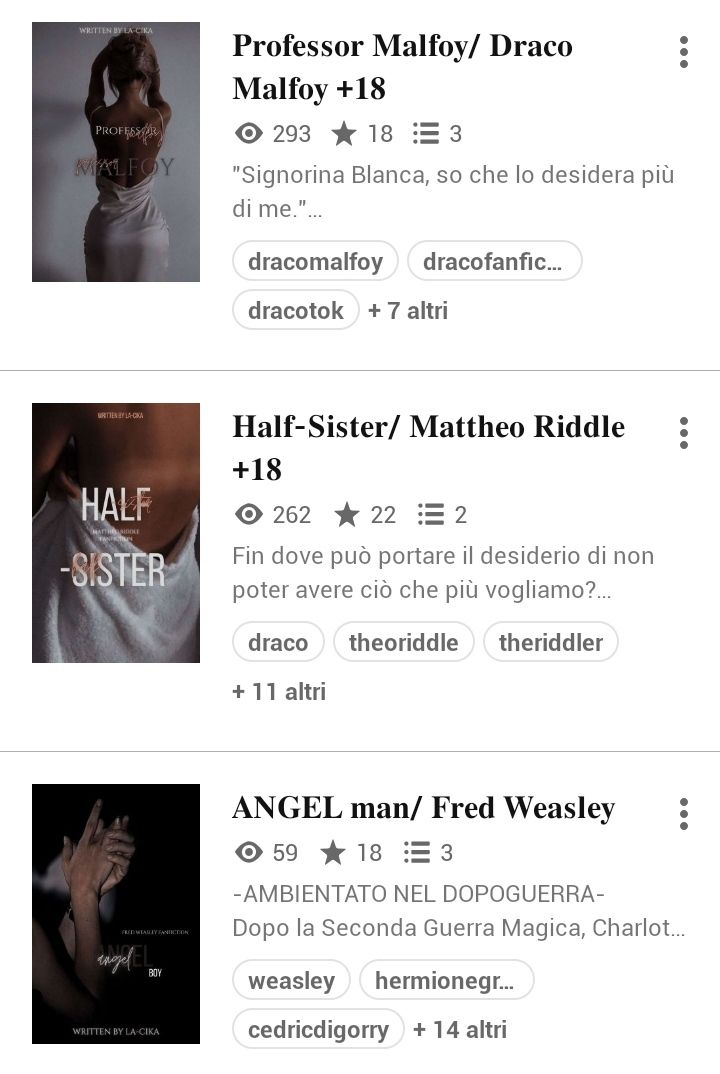This screenshot has height=1074, width=720.
Task: Open the Half-Sister story cover
Action: tap(116, 533)
